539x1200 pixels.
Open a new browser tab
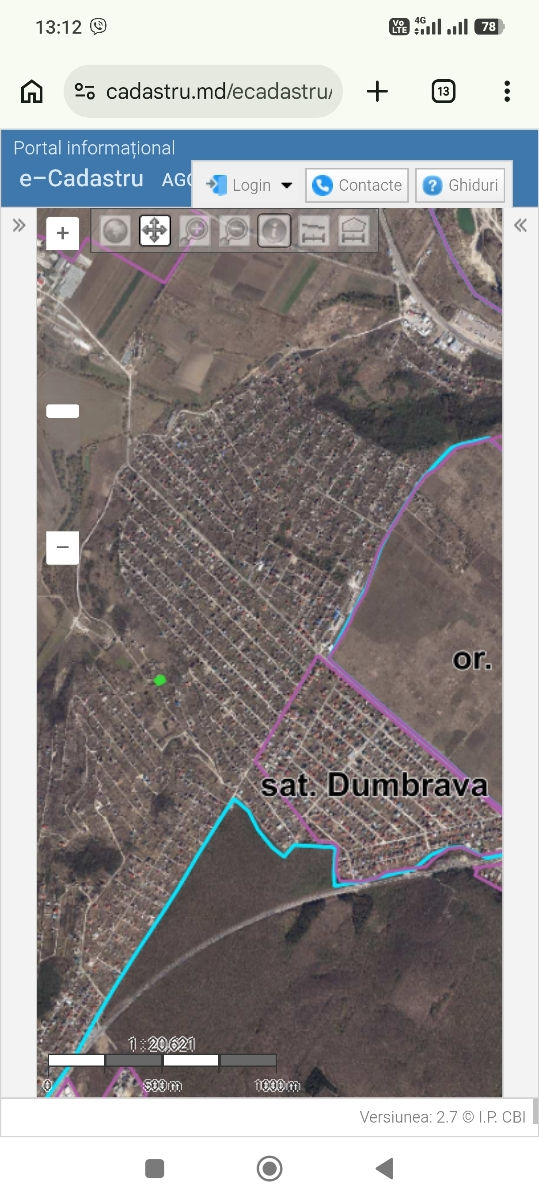click(x=377, y=92)
